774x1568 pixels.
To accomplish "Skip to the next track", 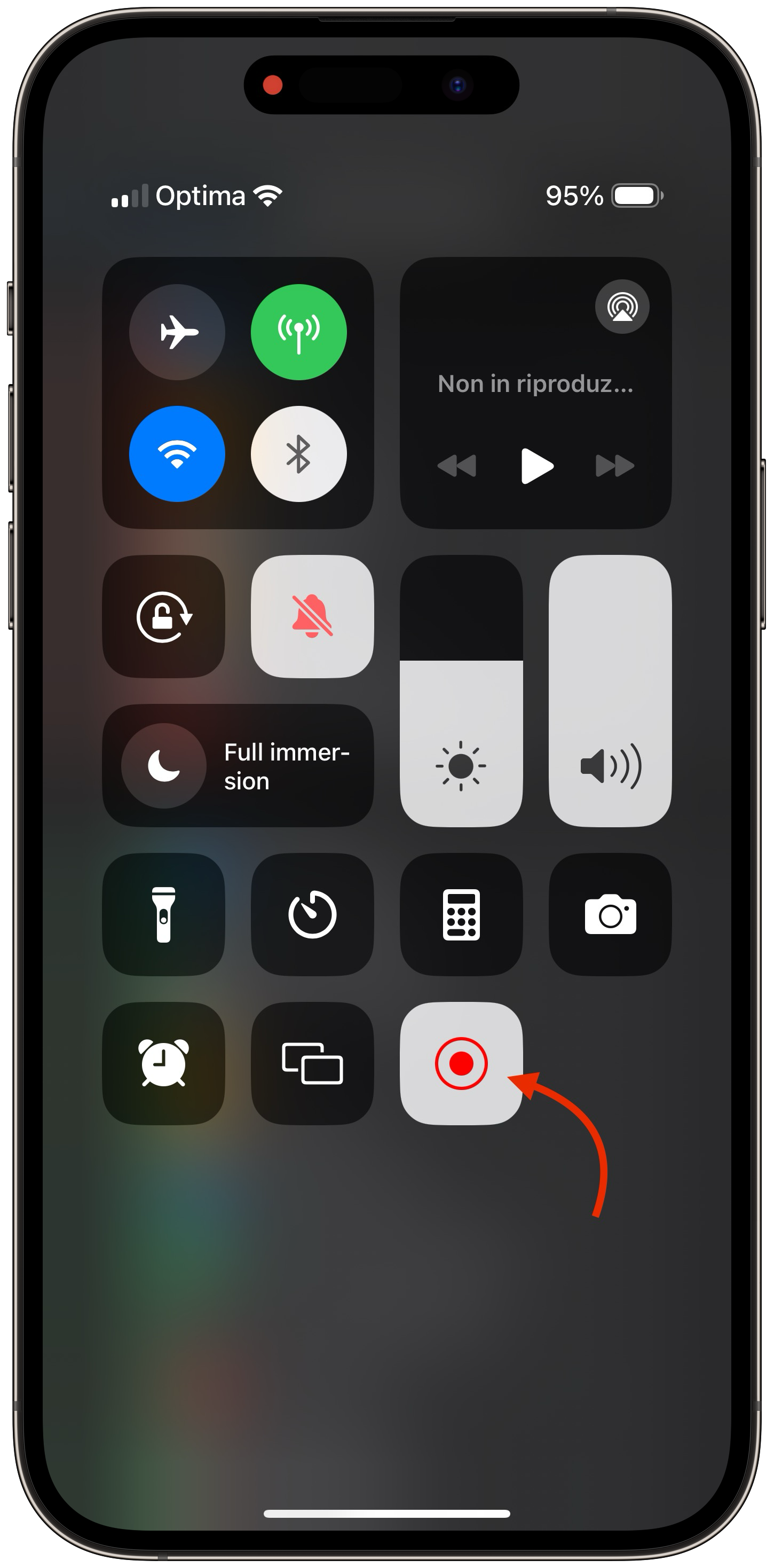I will point(614,466).
